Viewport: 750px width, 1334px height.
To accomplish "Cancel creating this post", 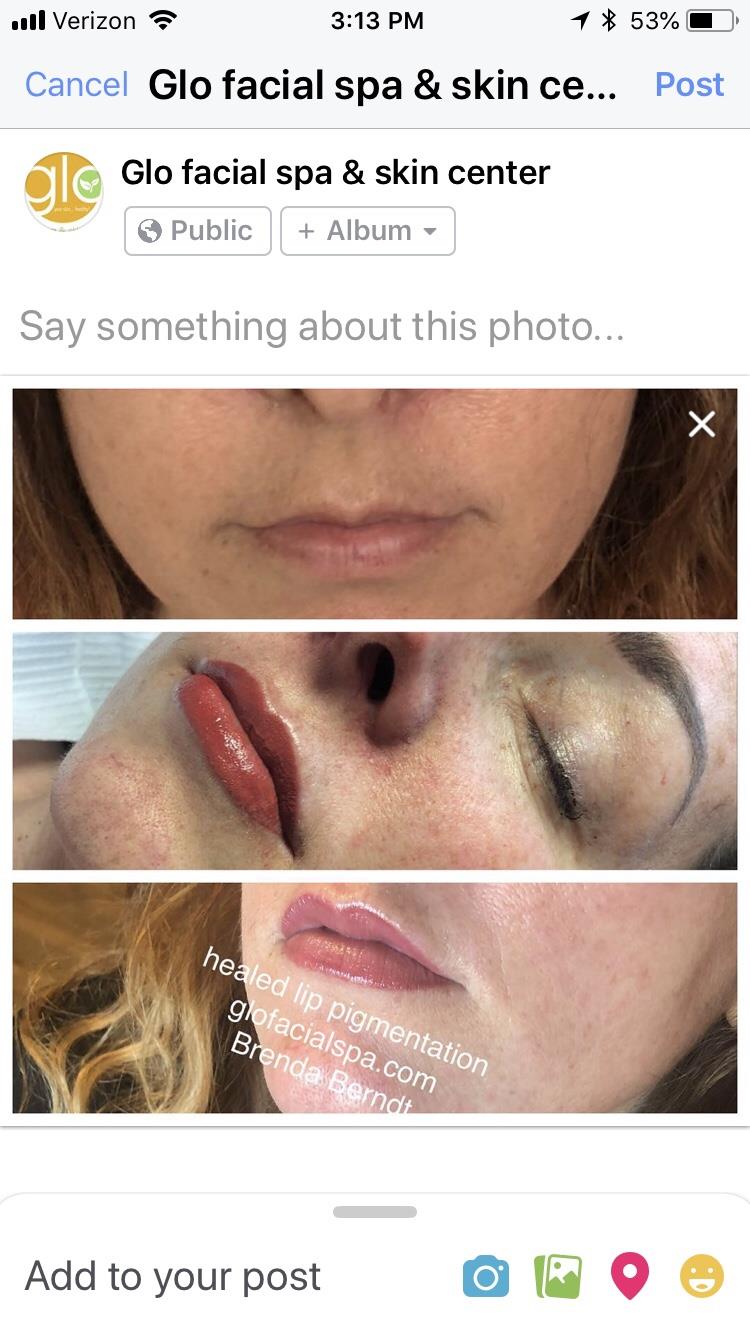I will coord(76,85).
